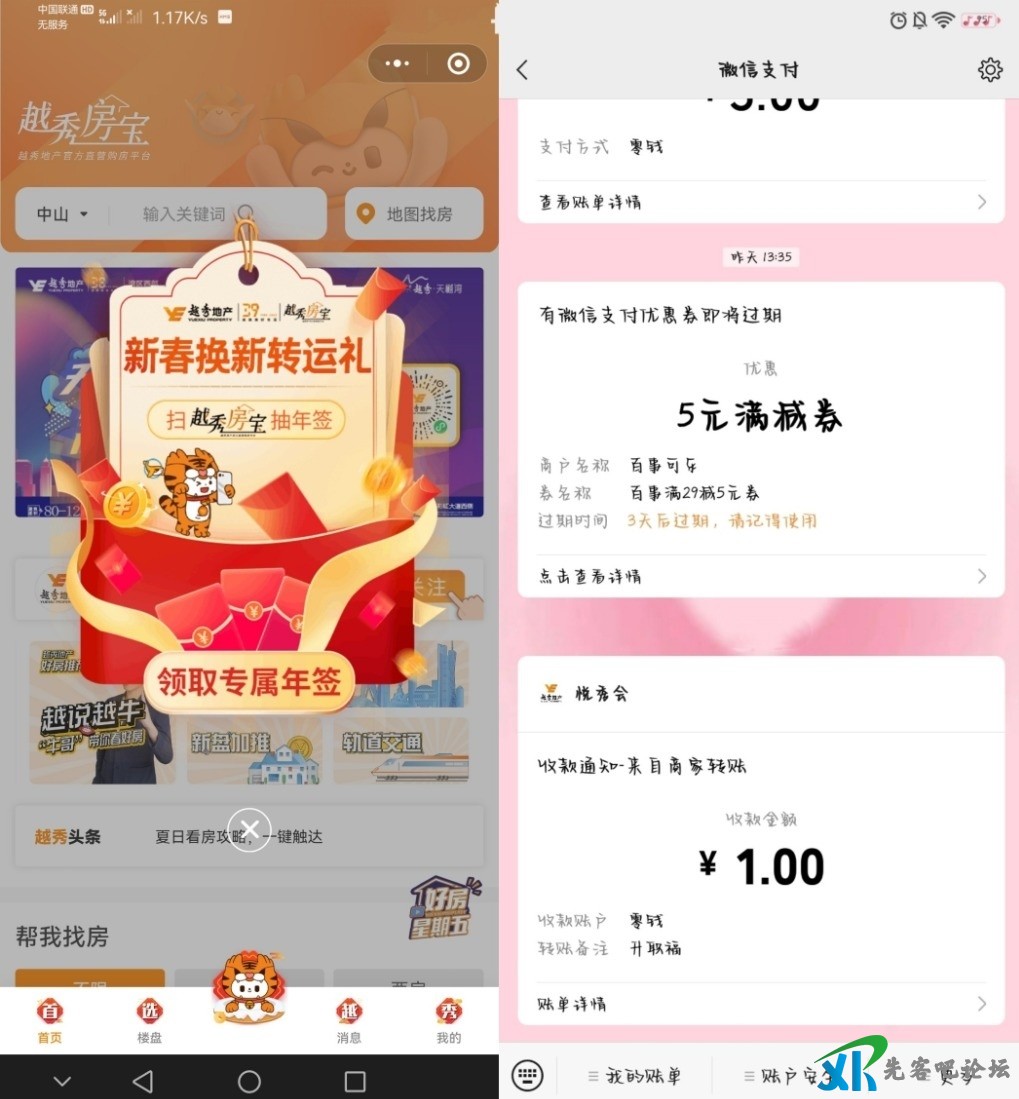Switch to the 楼盘 tab
Screen dimensions: 1019x1099
149,1021
